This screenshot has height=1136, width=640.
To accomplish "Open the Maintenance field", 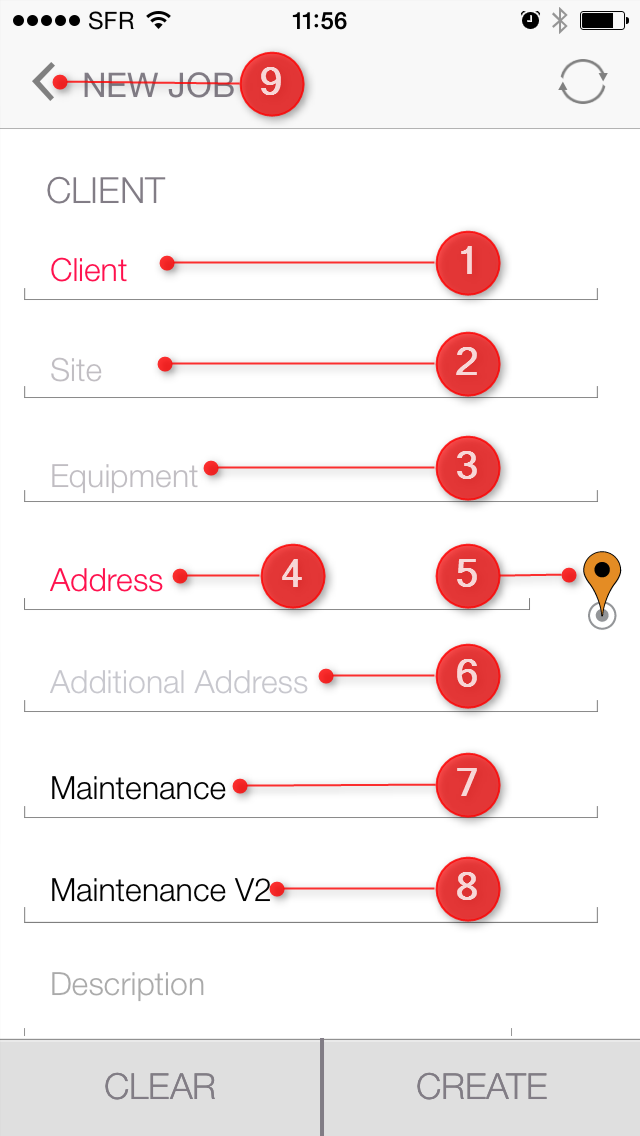I will 311,788.
